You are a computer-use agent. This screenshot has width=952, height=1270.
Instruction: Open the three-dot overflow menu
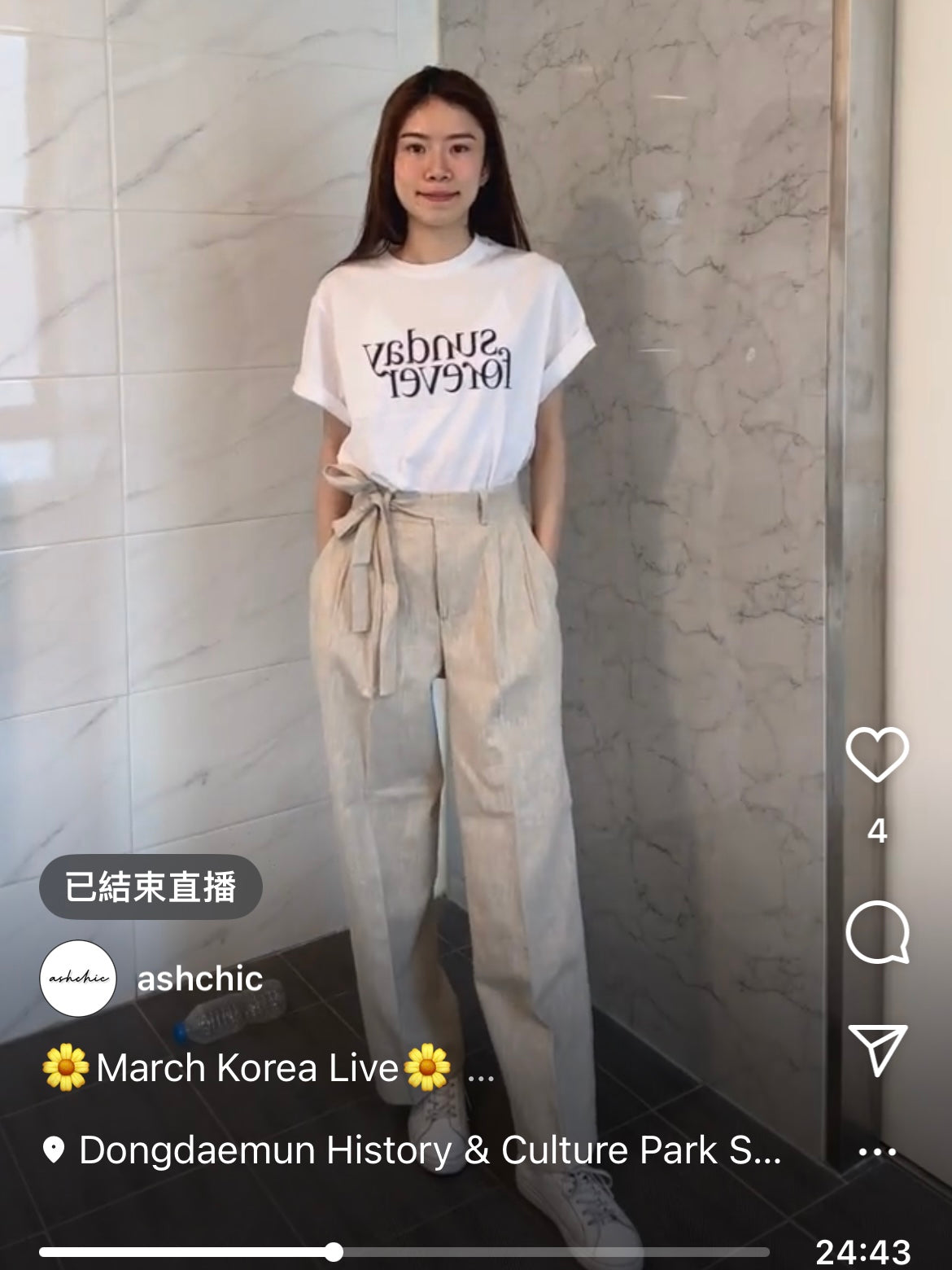[877, 1152]
